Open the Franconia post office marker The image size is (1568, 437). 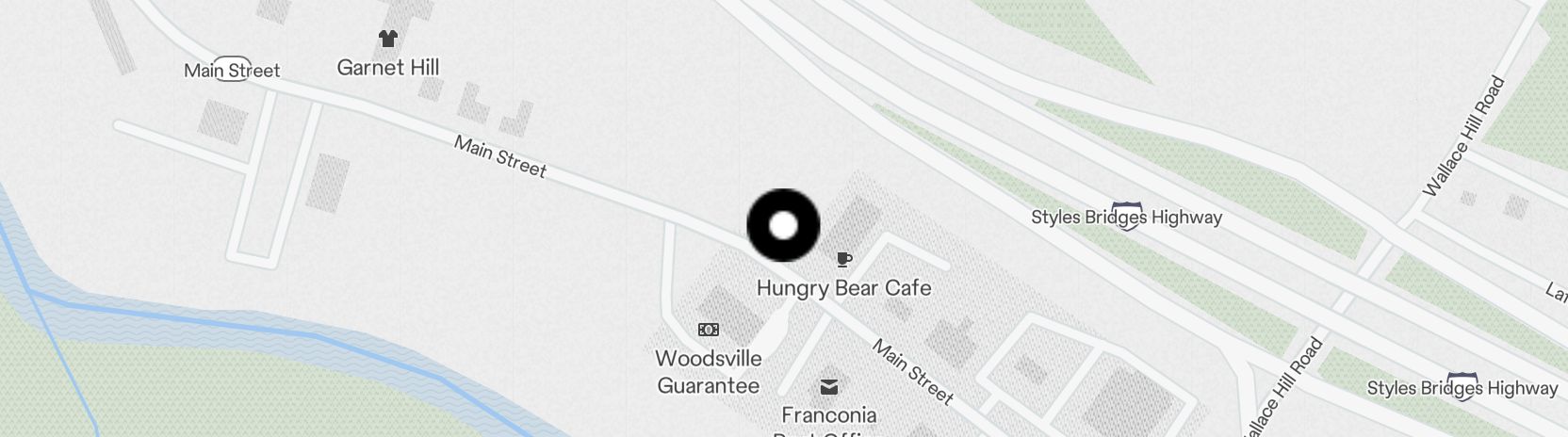click(829, 386)
